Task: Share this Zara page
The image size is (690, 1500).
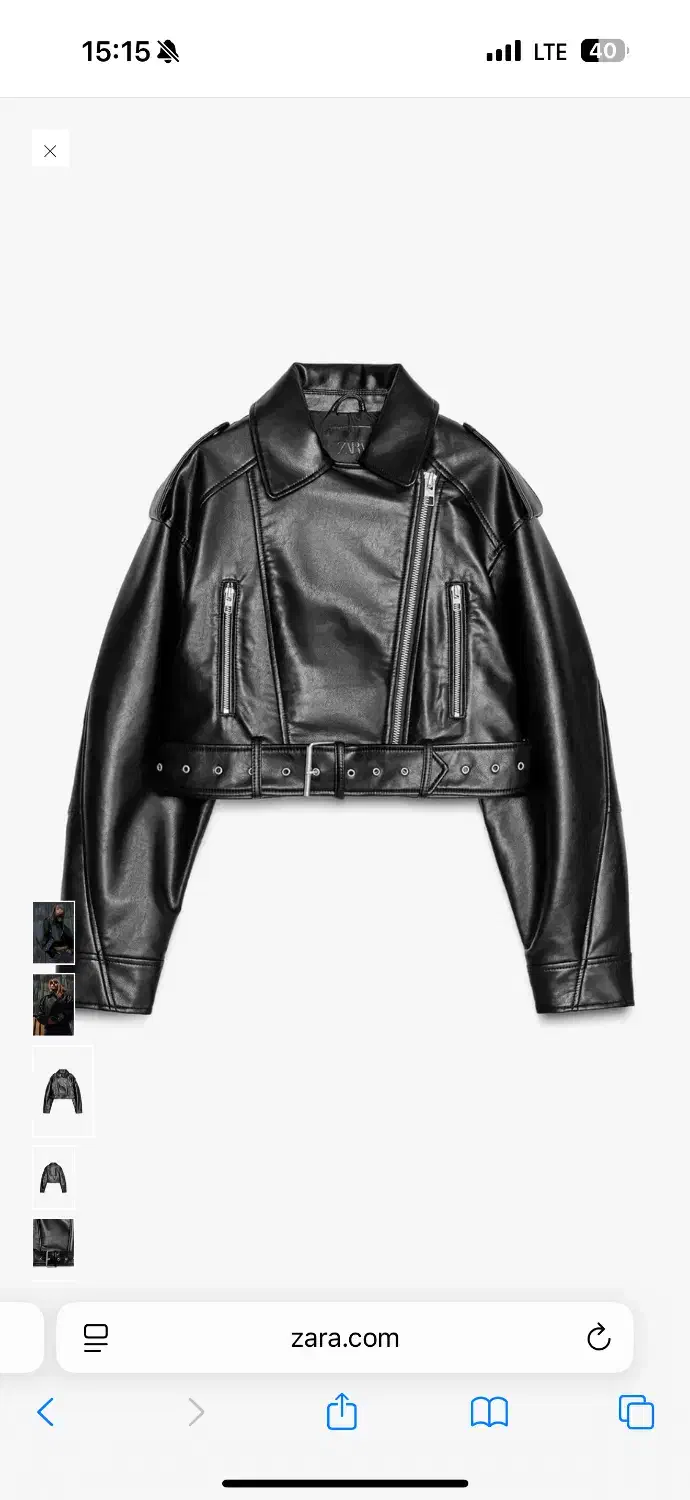Action: (x=342, y=1412)
